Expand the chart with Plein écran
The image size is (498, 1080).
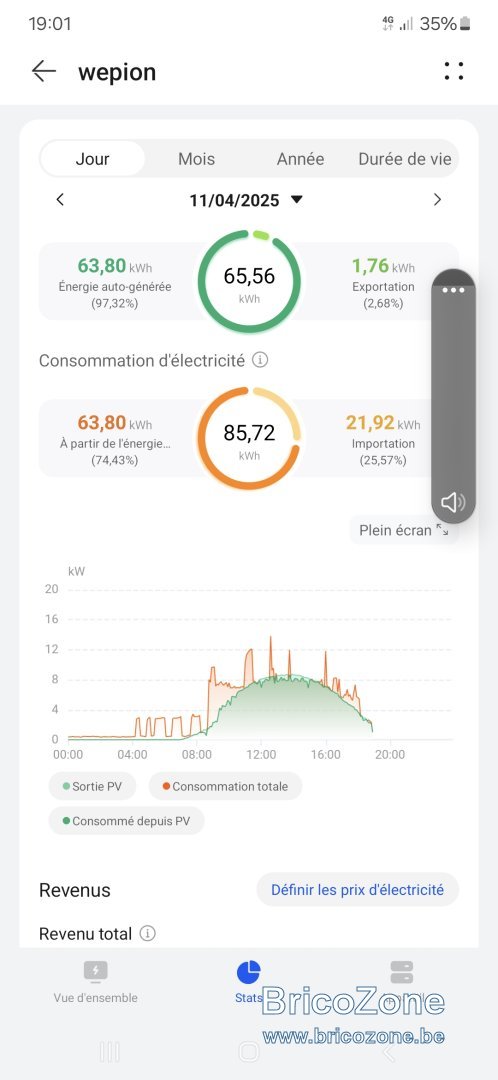404,530
